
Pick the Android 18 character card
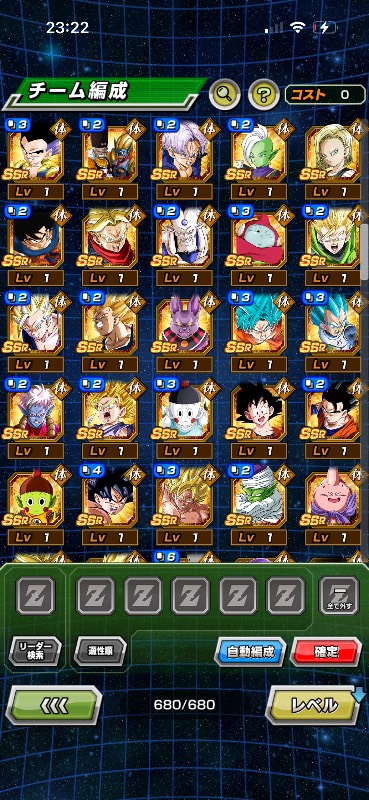333,152
